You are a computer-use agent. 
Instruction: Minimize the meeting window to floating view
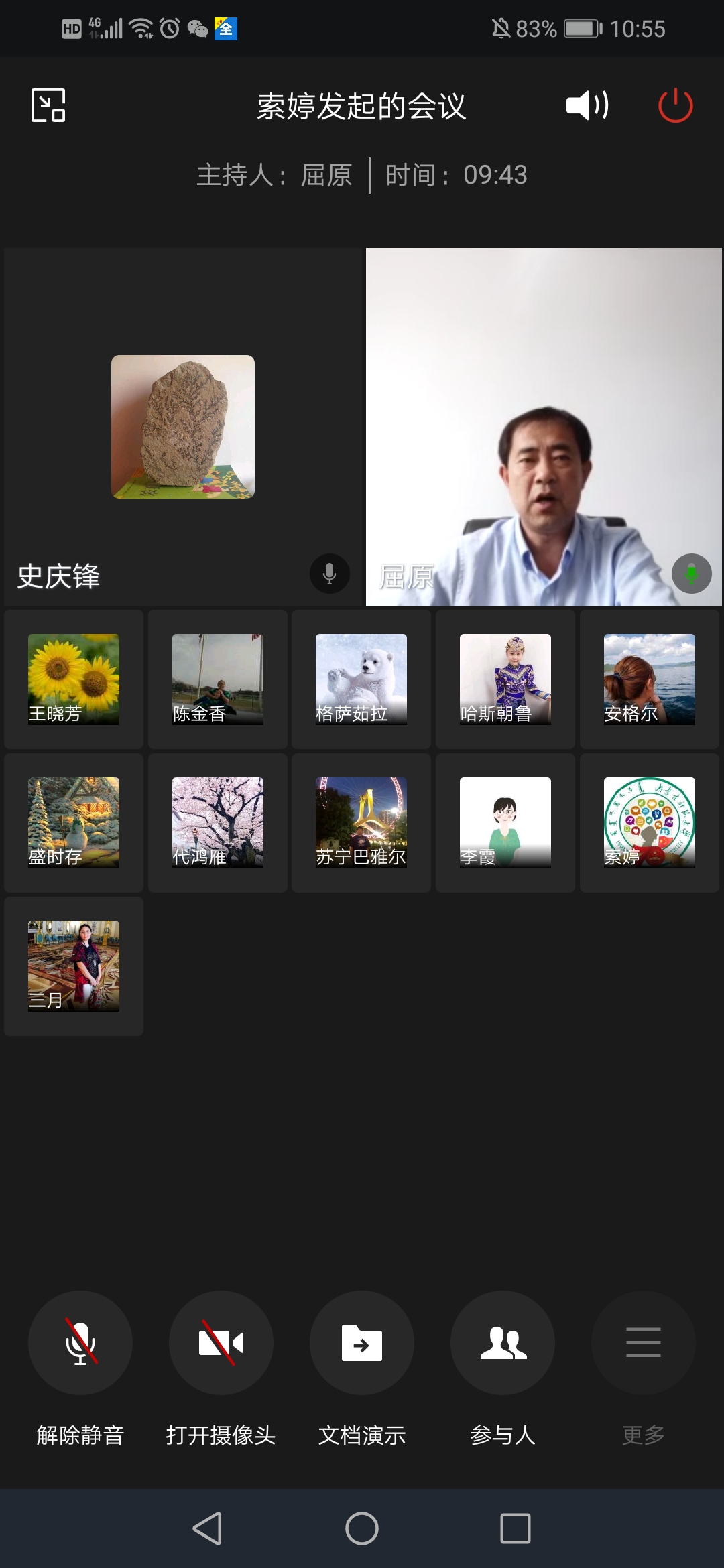(48, 105)
